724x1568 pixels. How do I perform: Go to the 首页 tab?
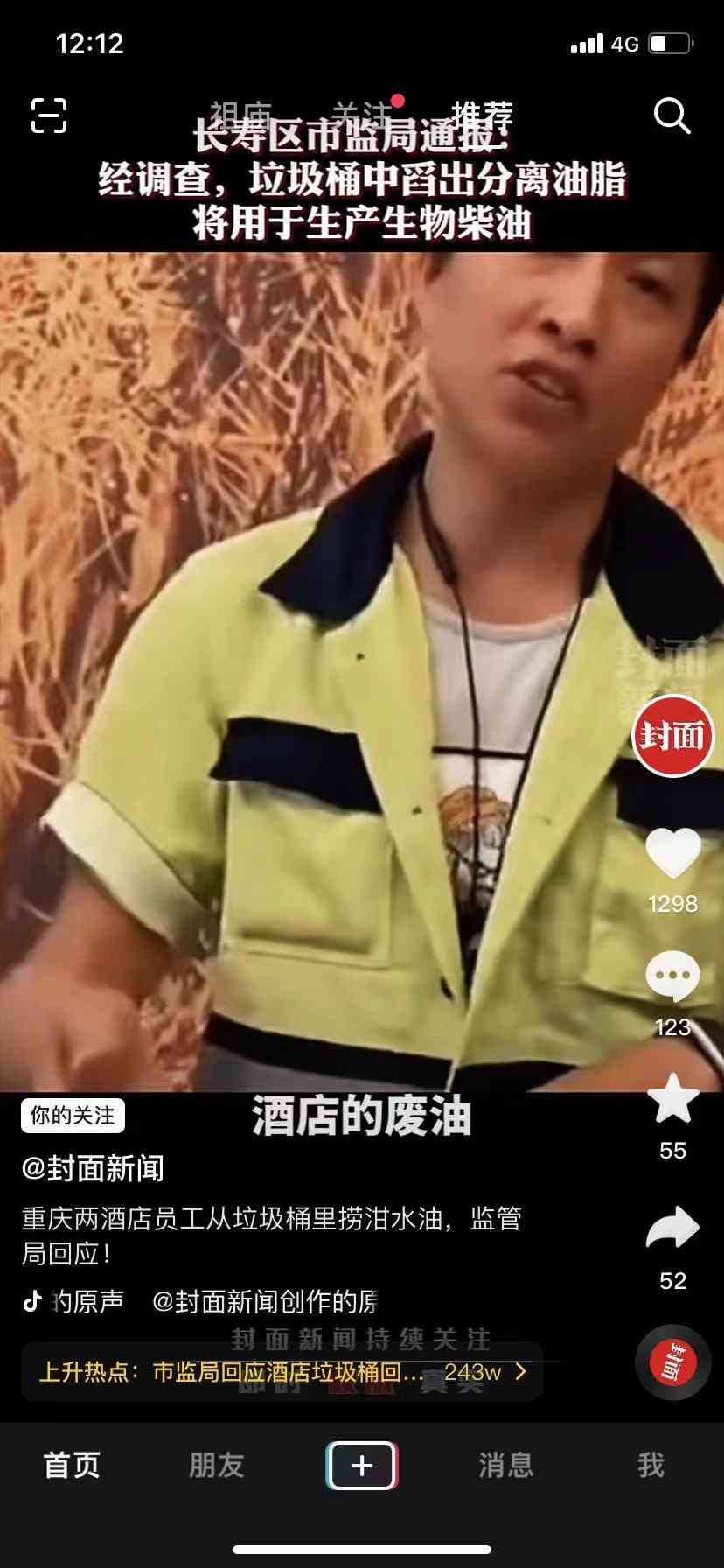coord(72,1465)
